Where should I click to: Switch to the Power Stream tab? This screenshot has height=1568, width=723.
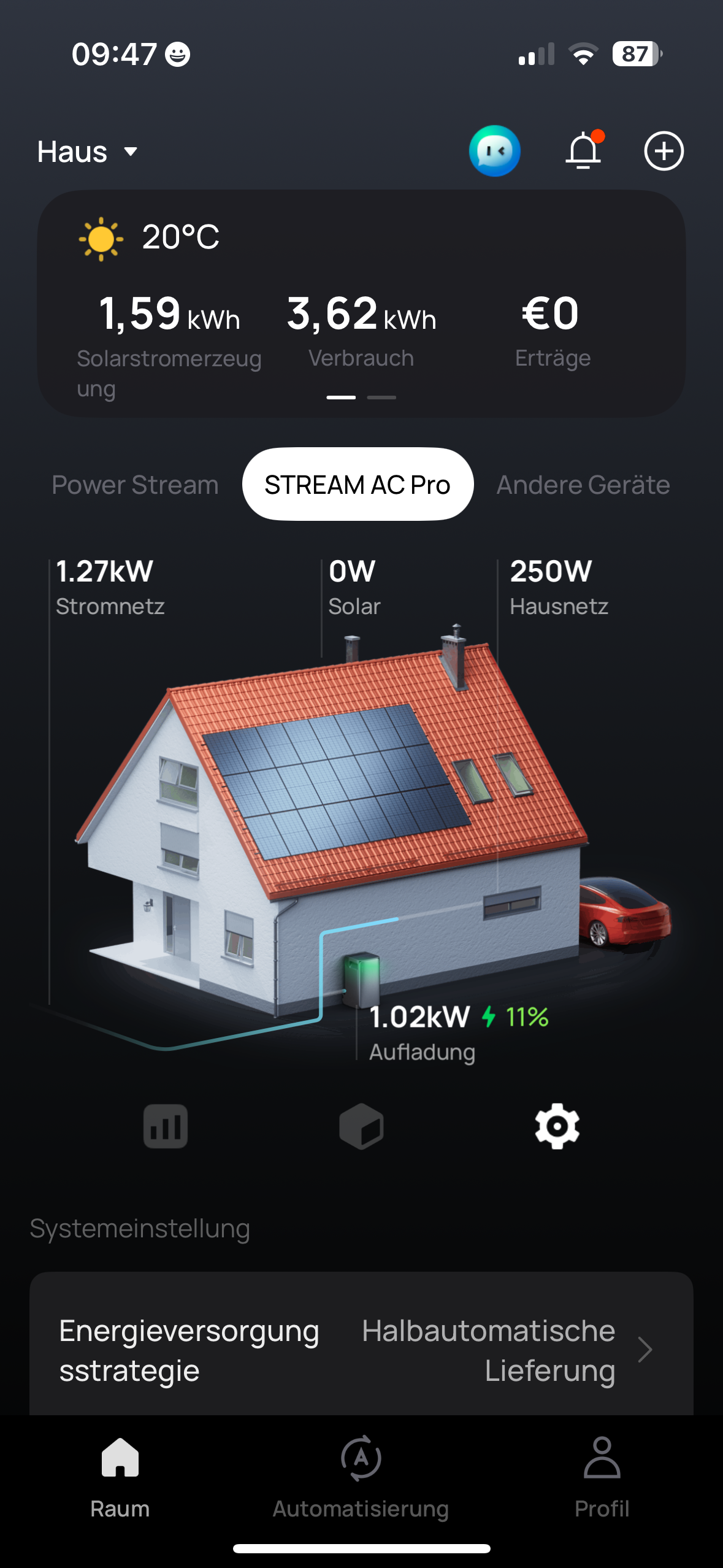(x=135, y=485)
